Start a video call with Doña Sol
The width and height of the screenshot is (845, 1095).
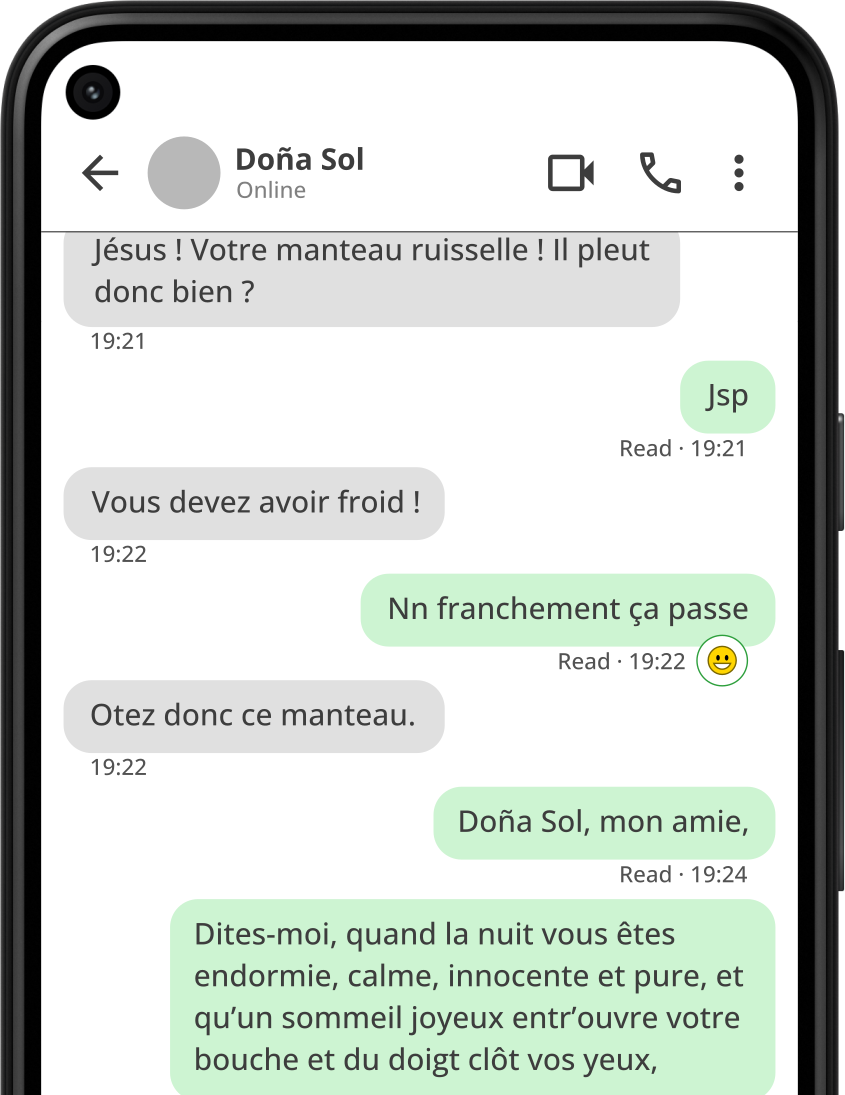(571, 173)
